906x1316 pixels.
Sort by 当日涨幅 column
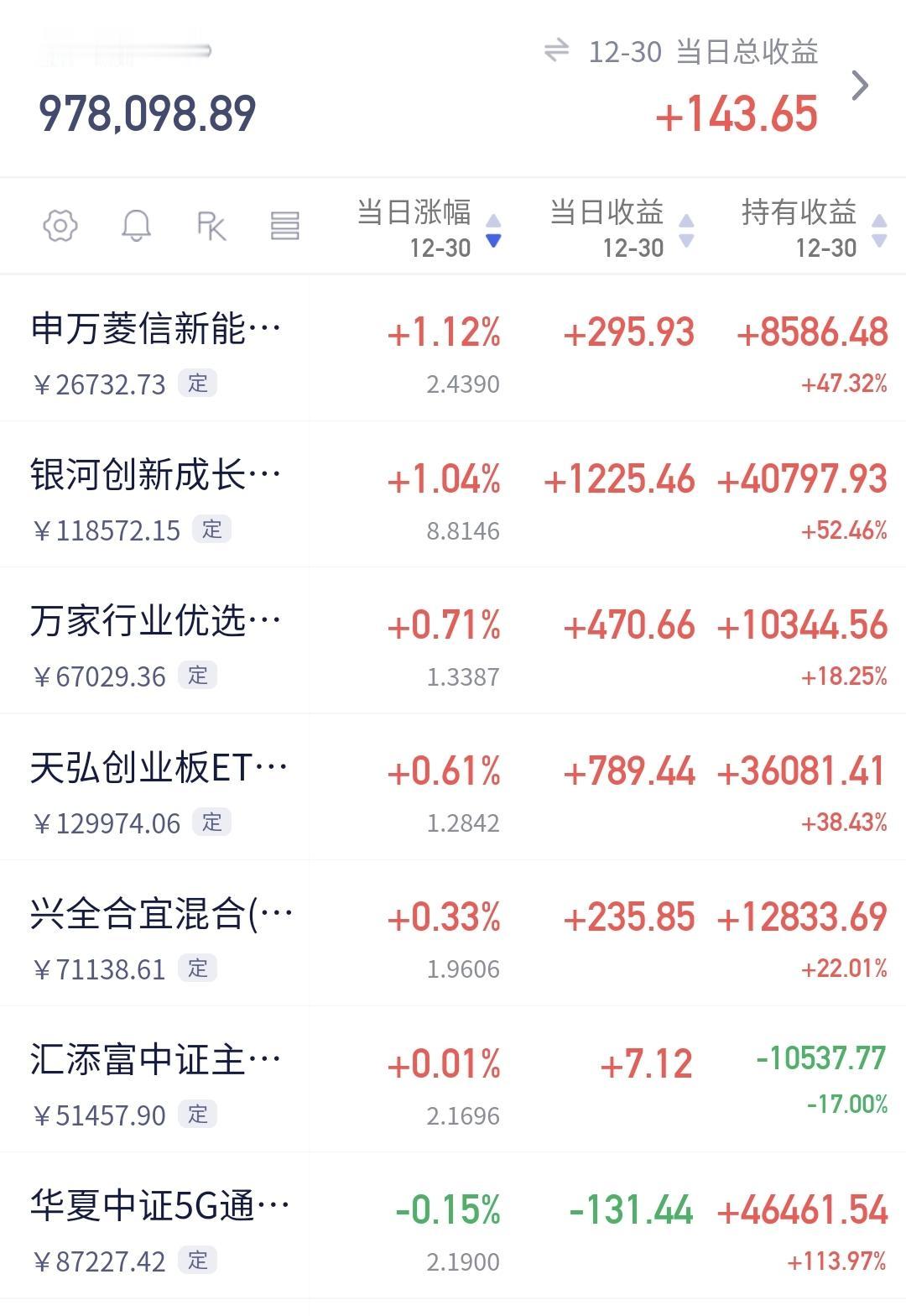[x=428, y=228]
